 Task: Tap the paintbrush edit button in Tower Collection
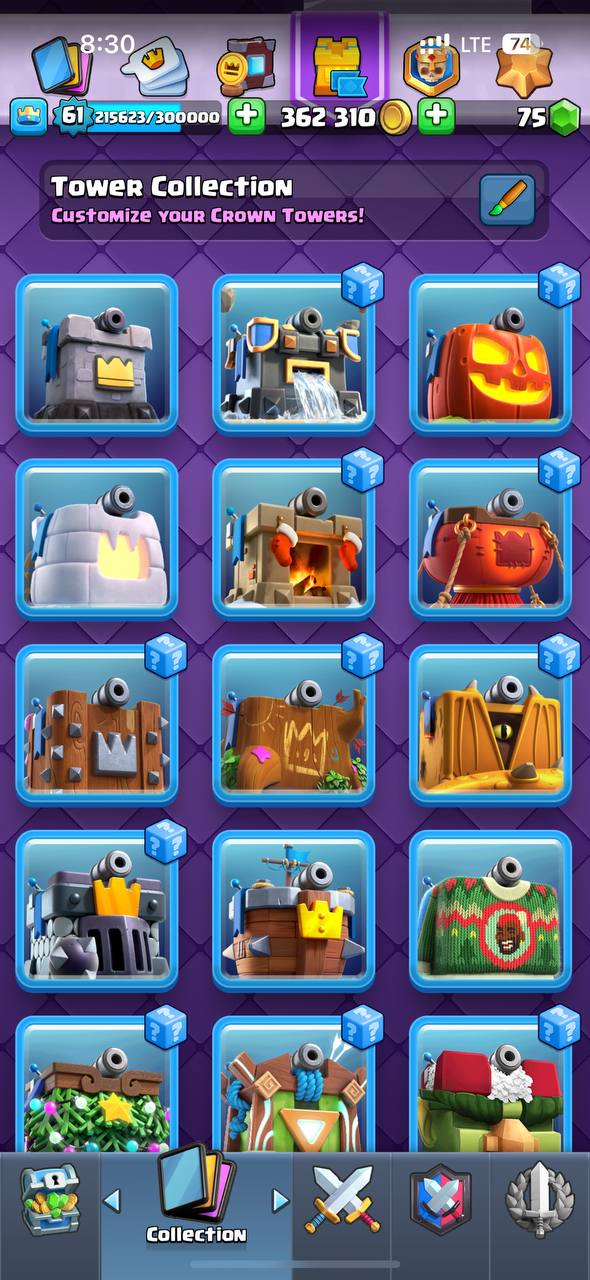click(507, 199)
